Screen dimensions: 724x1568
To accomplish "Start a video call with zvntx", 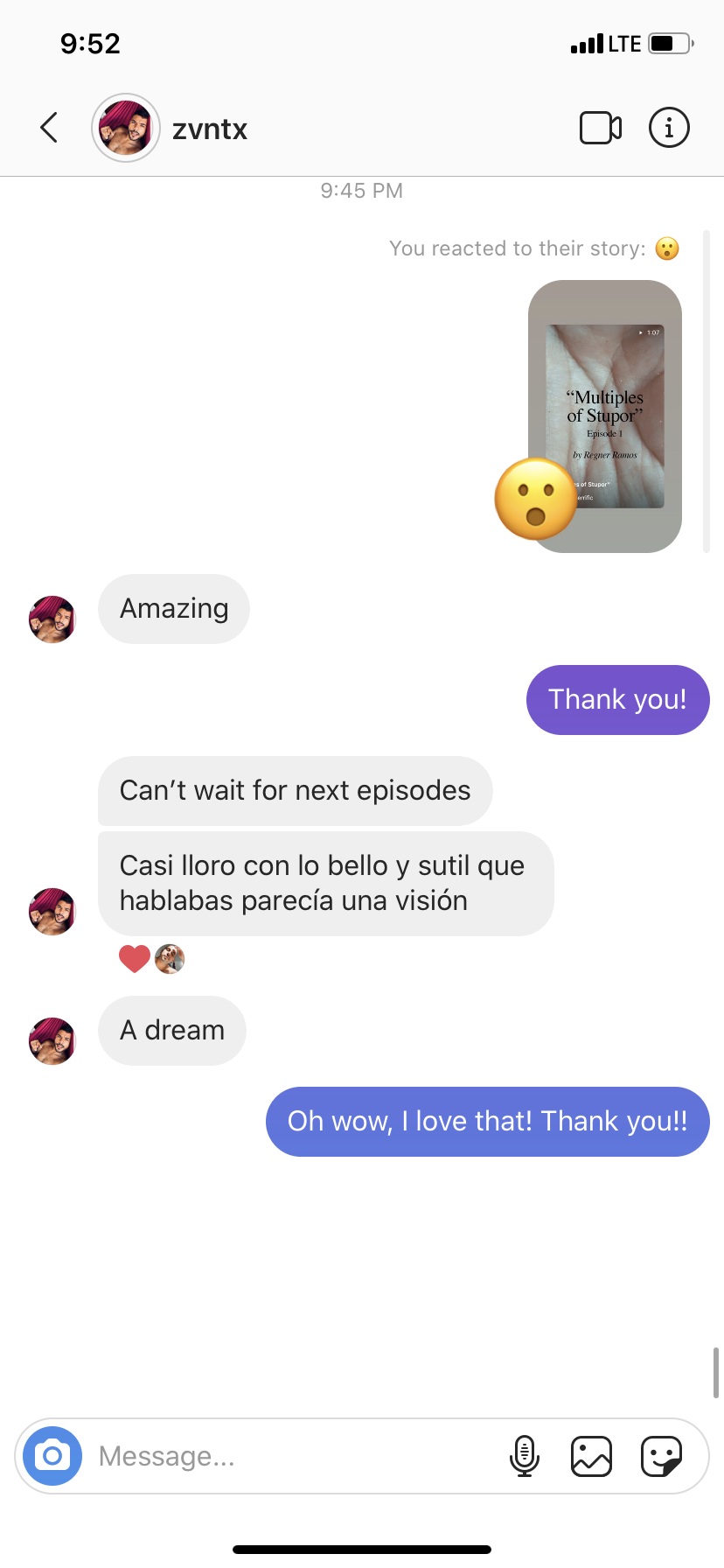I will pyautogui.click(x=601, y=128).
